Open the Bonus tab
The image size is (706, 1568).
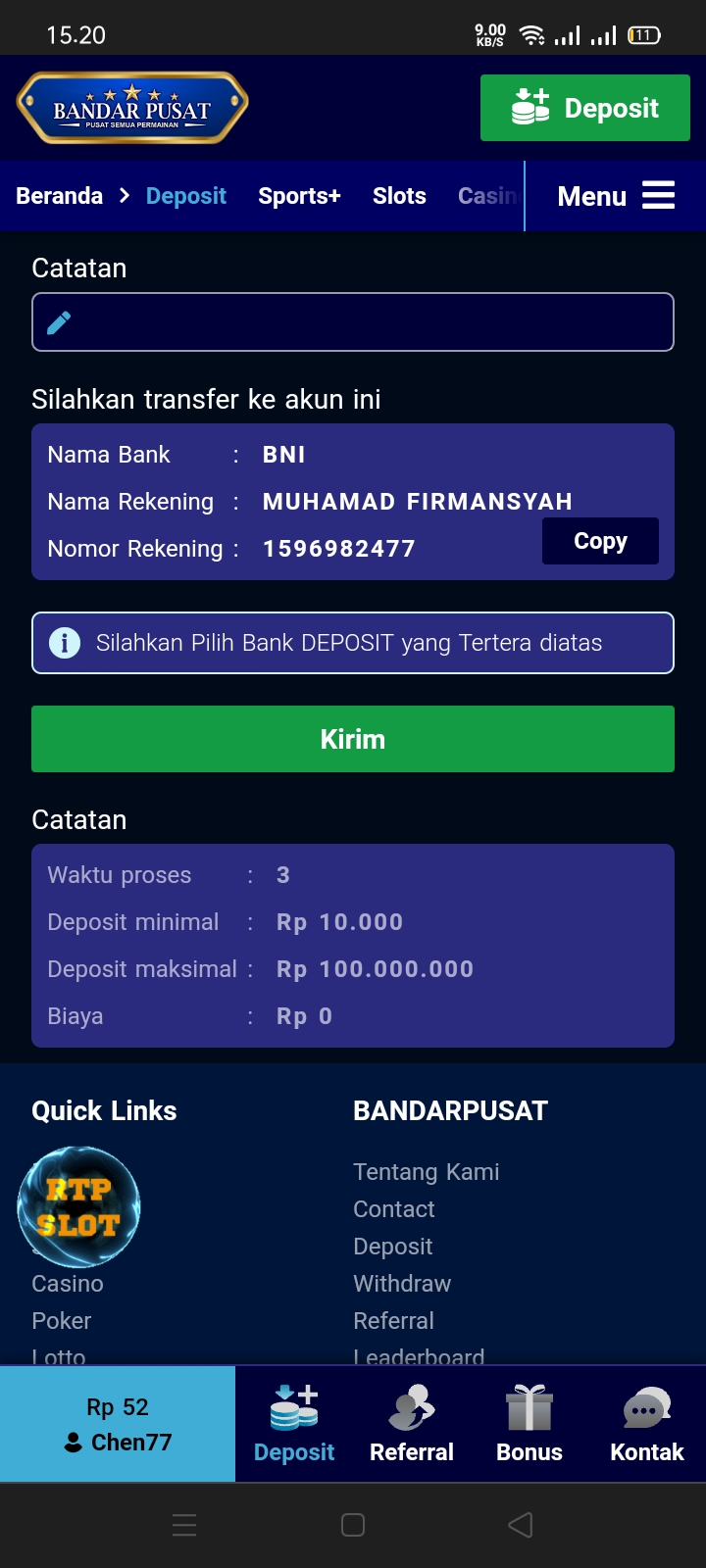tap(529, 1424)
